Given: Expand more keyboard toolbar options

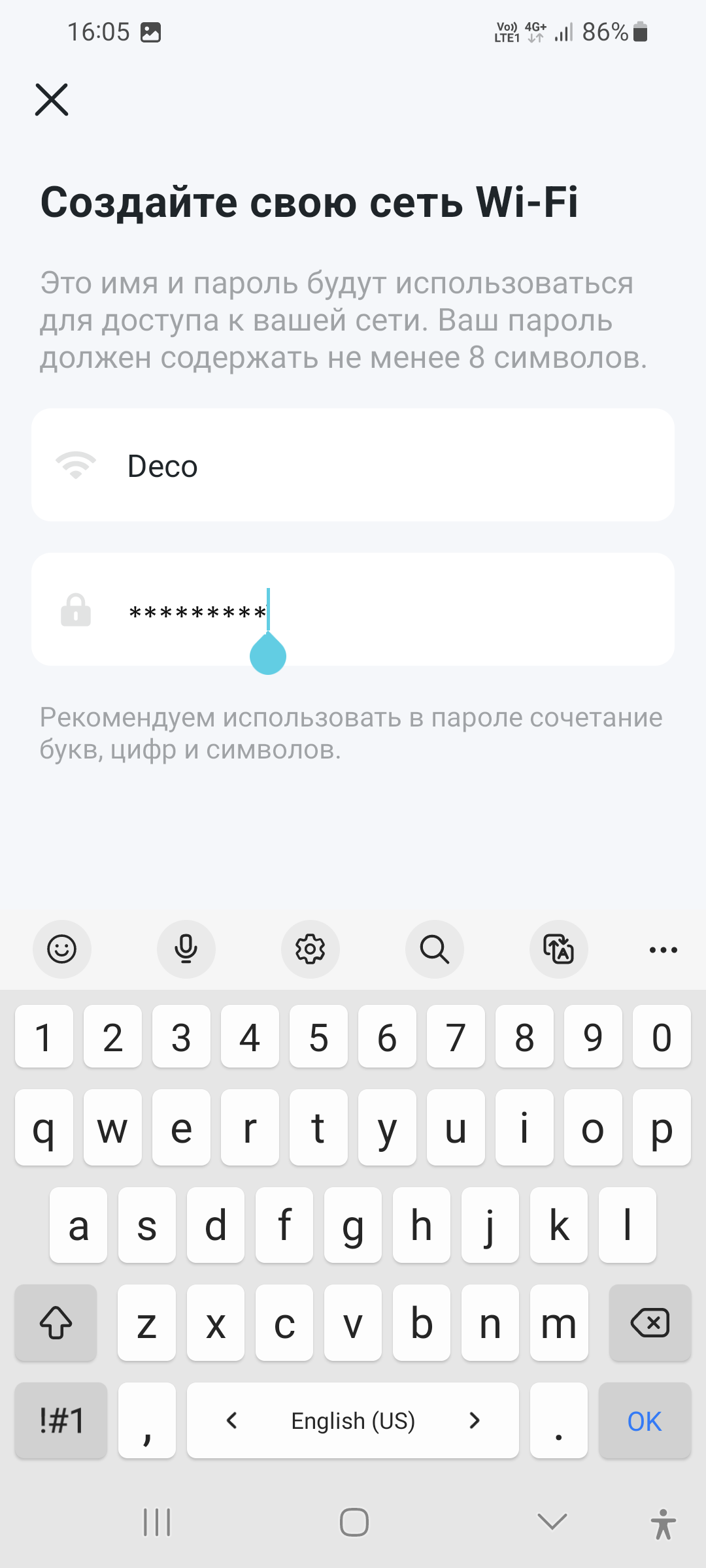Looking at the screenshot, I should [663, 949].
